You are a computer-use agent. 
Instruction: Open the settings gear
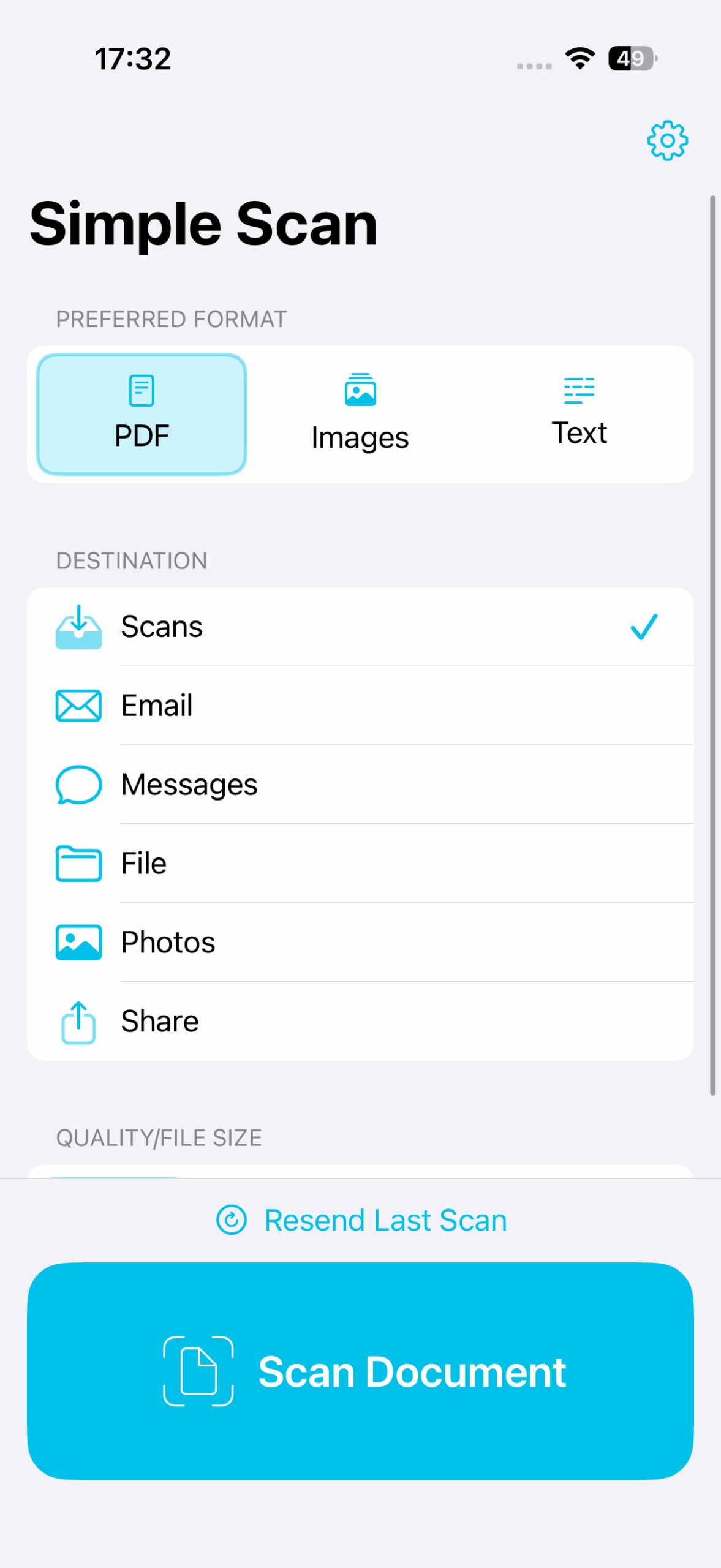(x=667, y=141)
